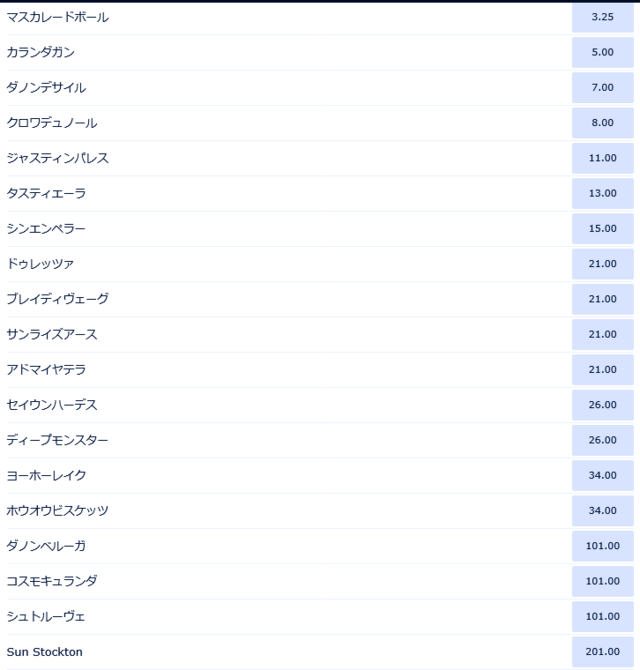Viewport: 640px width, 670px height.
Task: Pick the odds button for コスモキュランダ
Action: click(x=602, y=581)
